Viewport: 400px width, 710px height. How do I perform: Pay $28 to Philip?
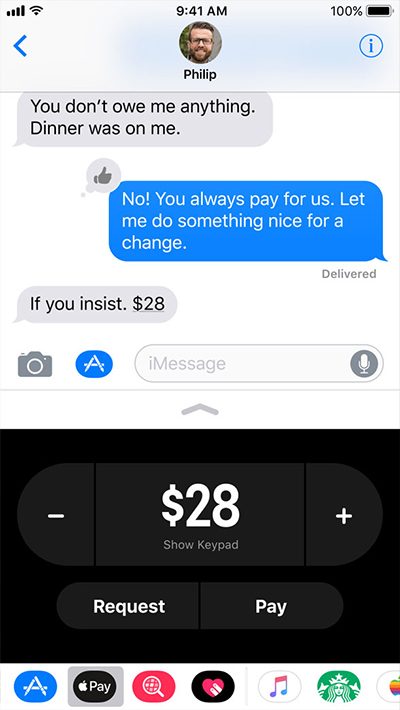(271, 606)
